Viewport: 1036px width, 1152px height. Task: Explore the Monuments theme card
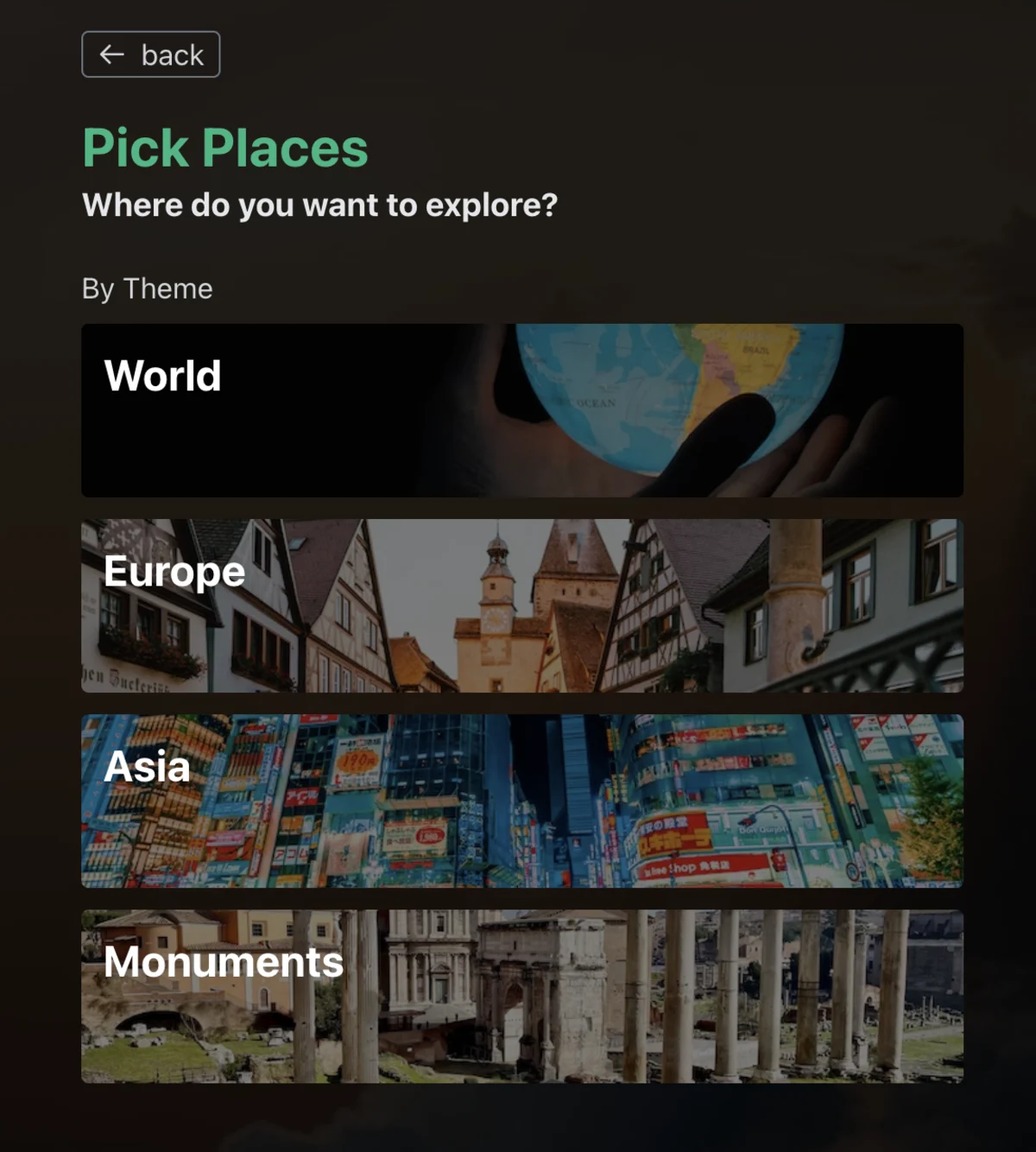(521, 996)
